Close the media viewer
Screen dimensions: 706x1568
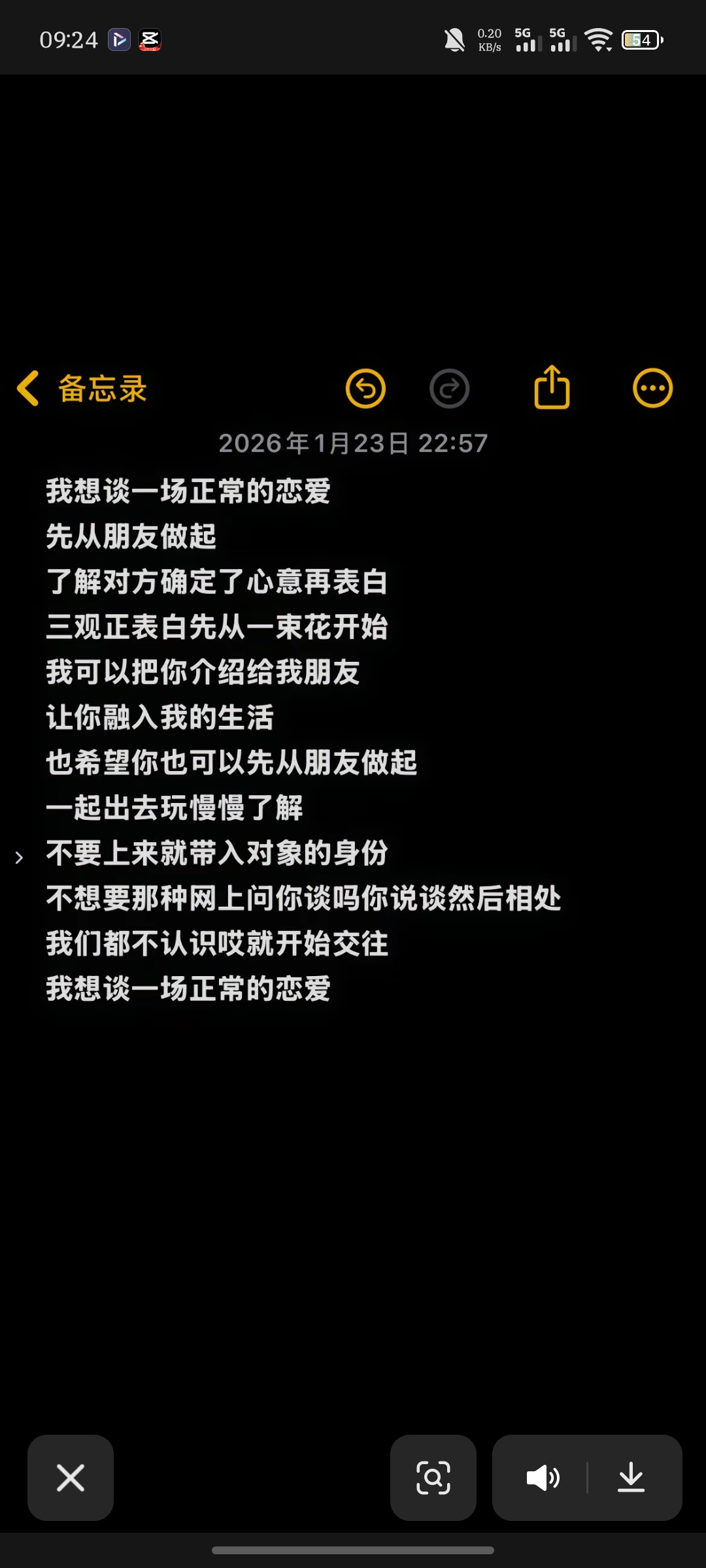pos(71,1478)
